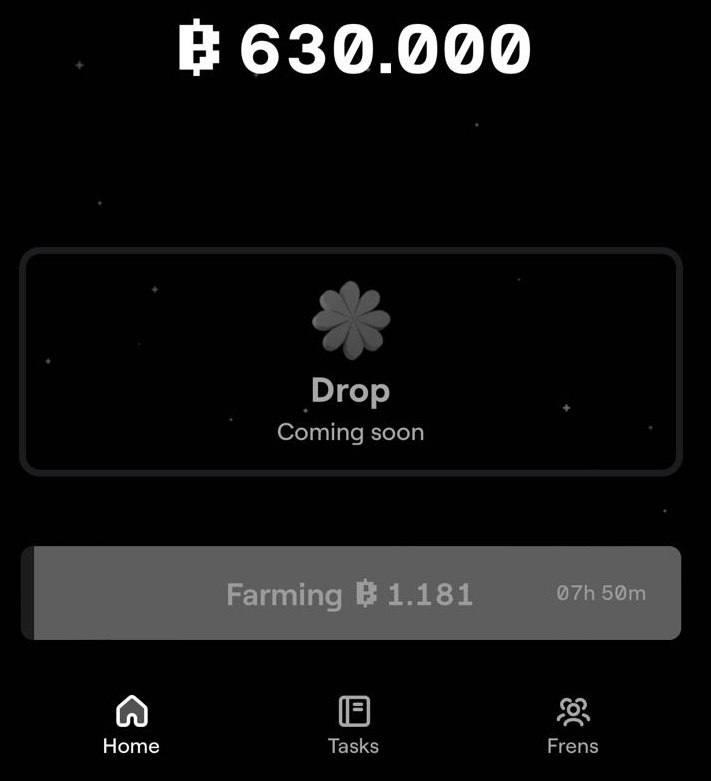
Task: Tap the Farming progress button
Action: click(351, 593)
